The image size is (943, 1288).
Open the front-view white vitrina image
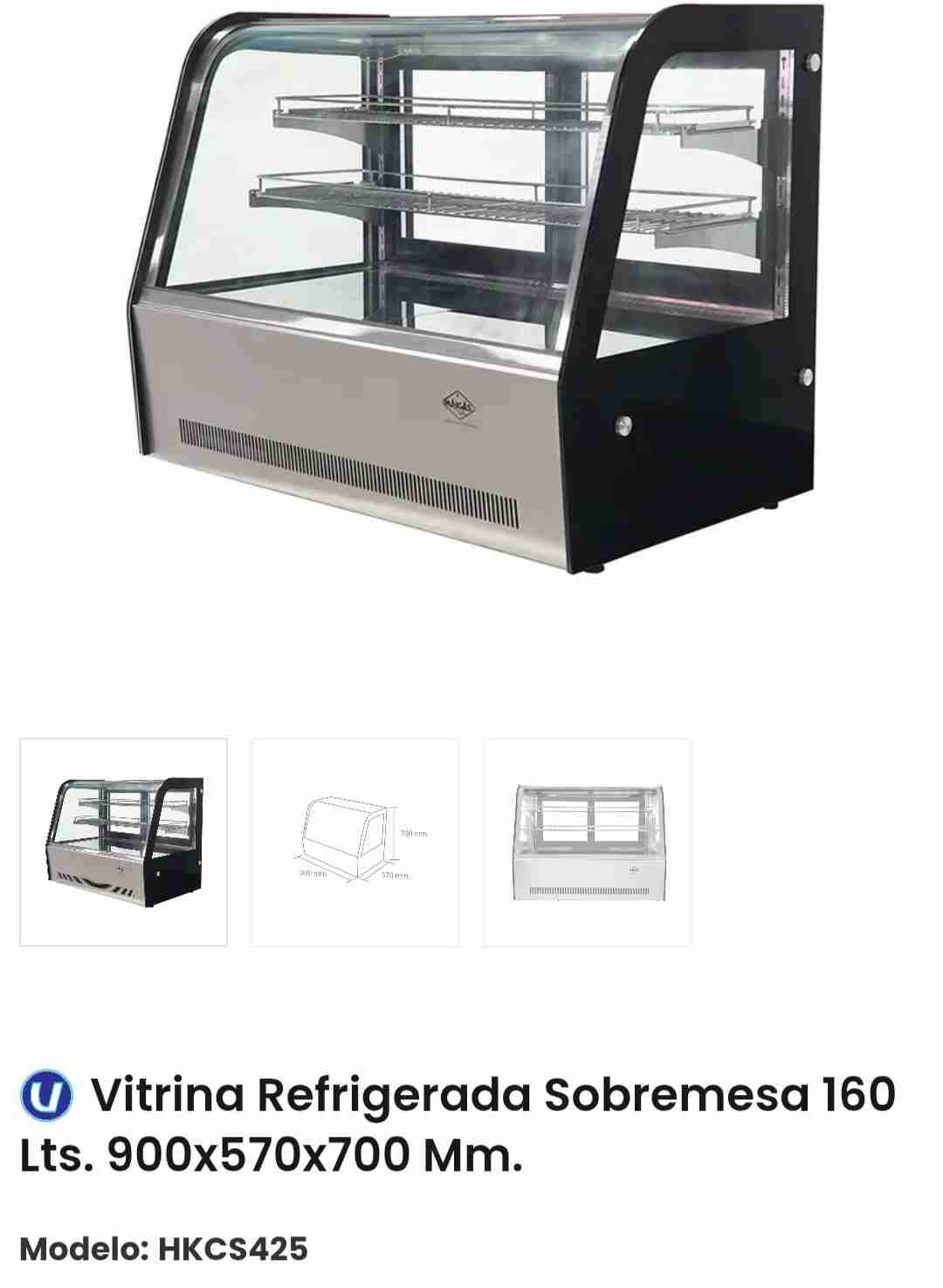click(x=588, y=840)
